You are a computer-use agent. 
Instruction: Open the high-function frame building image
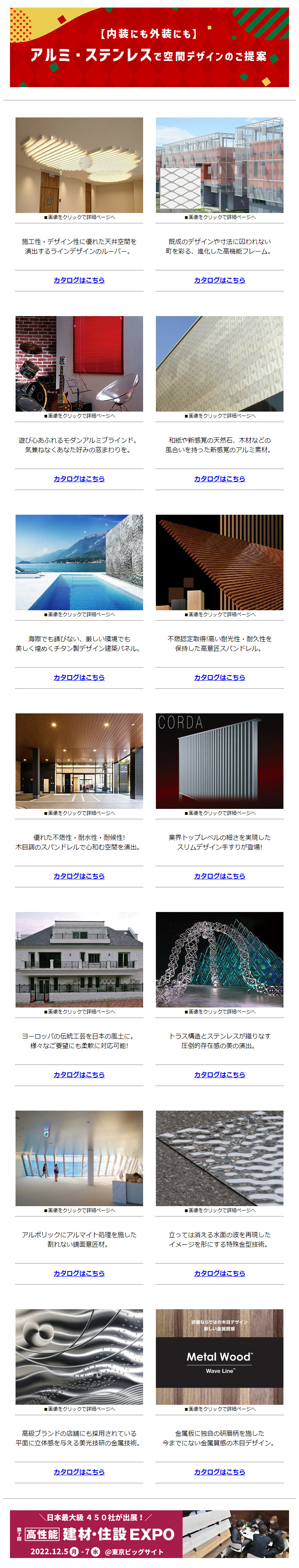pyautogui.click(x=219, y=165)
